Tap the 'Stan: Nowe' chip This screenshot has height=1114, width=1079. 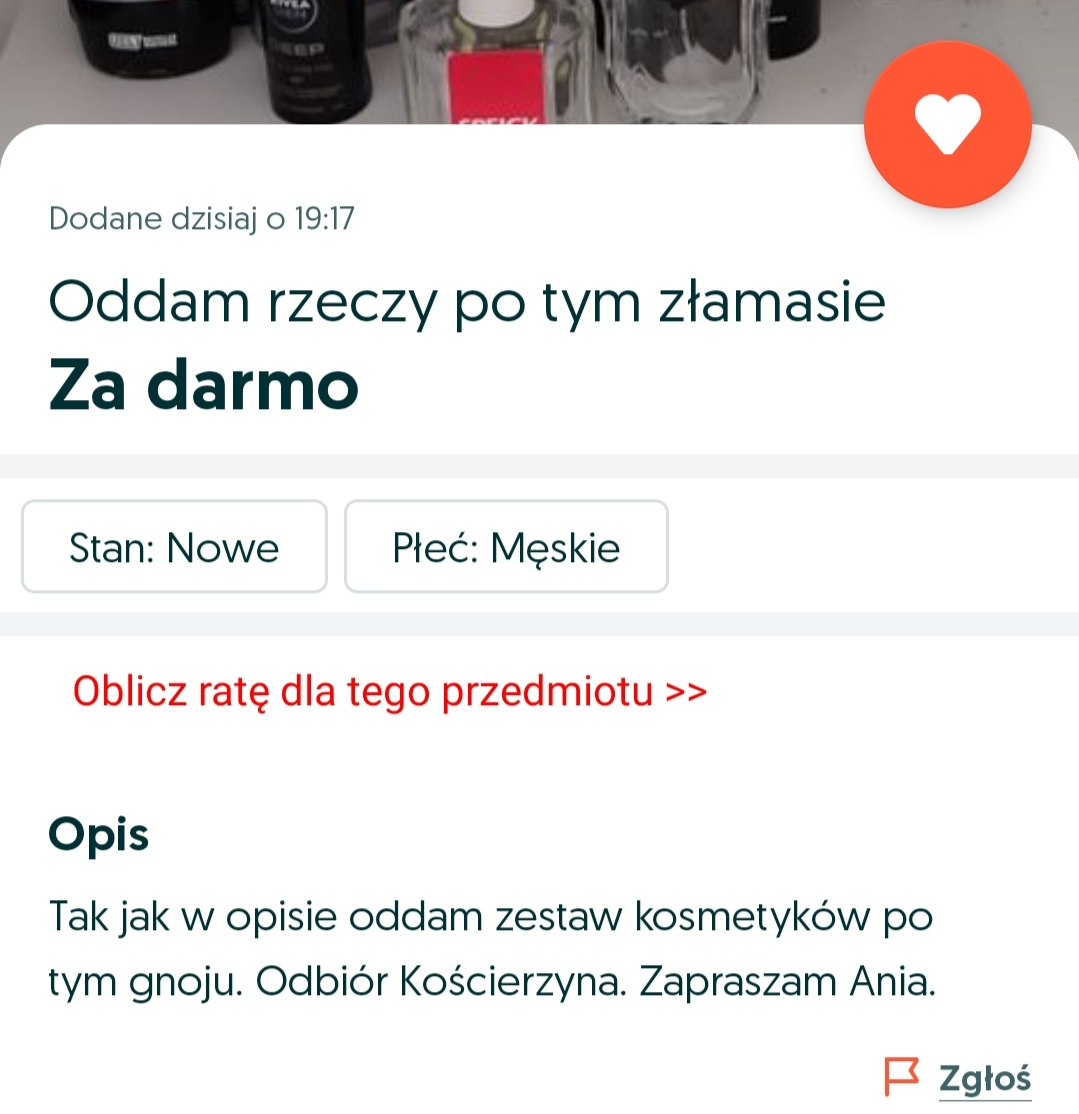click(174, 547)
